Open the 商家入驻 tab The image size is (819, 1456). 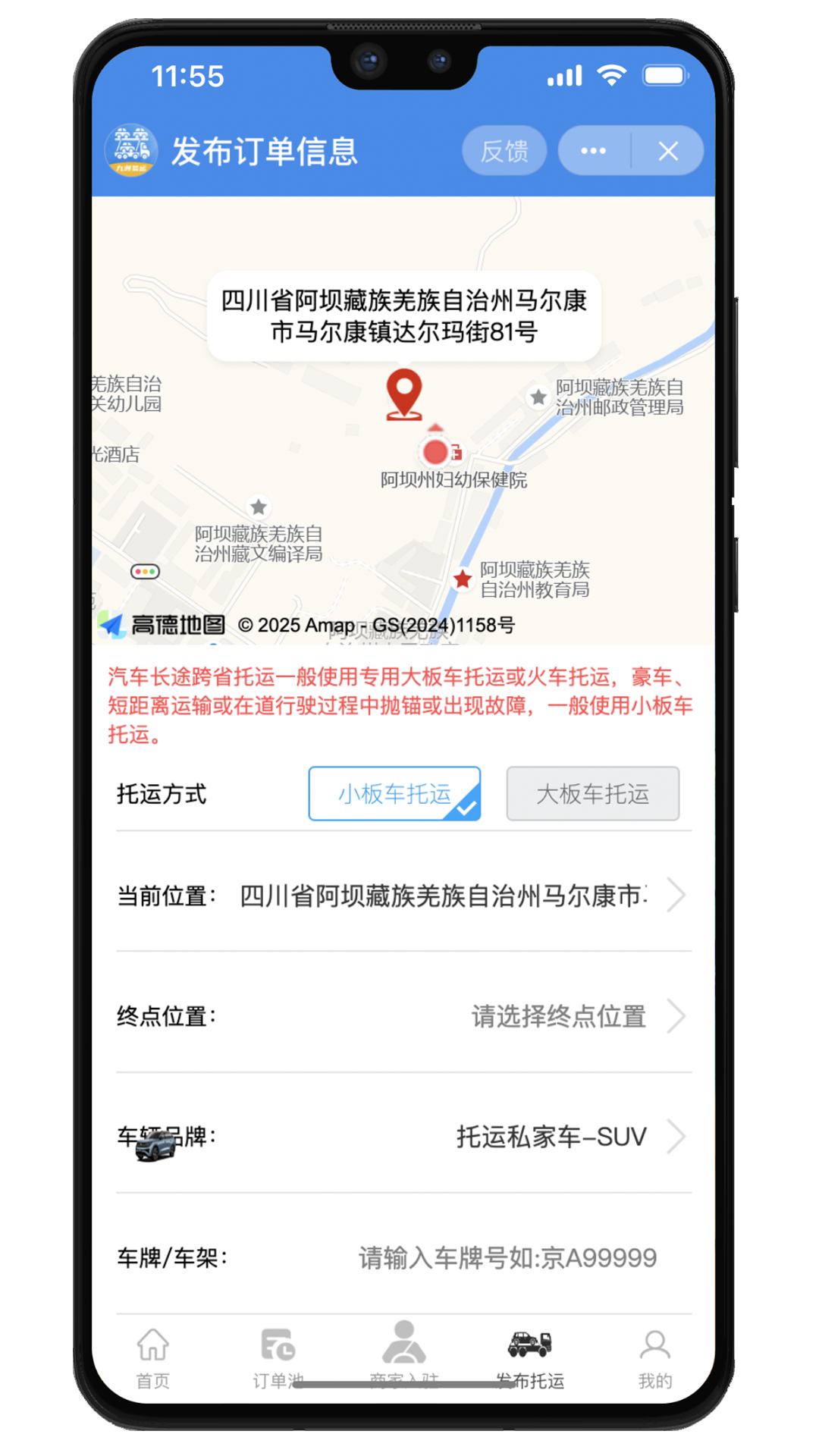(x=403, y=1357)
